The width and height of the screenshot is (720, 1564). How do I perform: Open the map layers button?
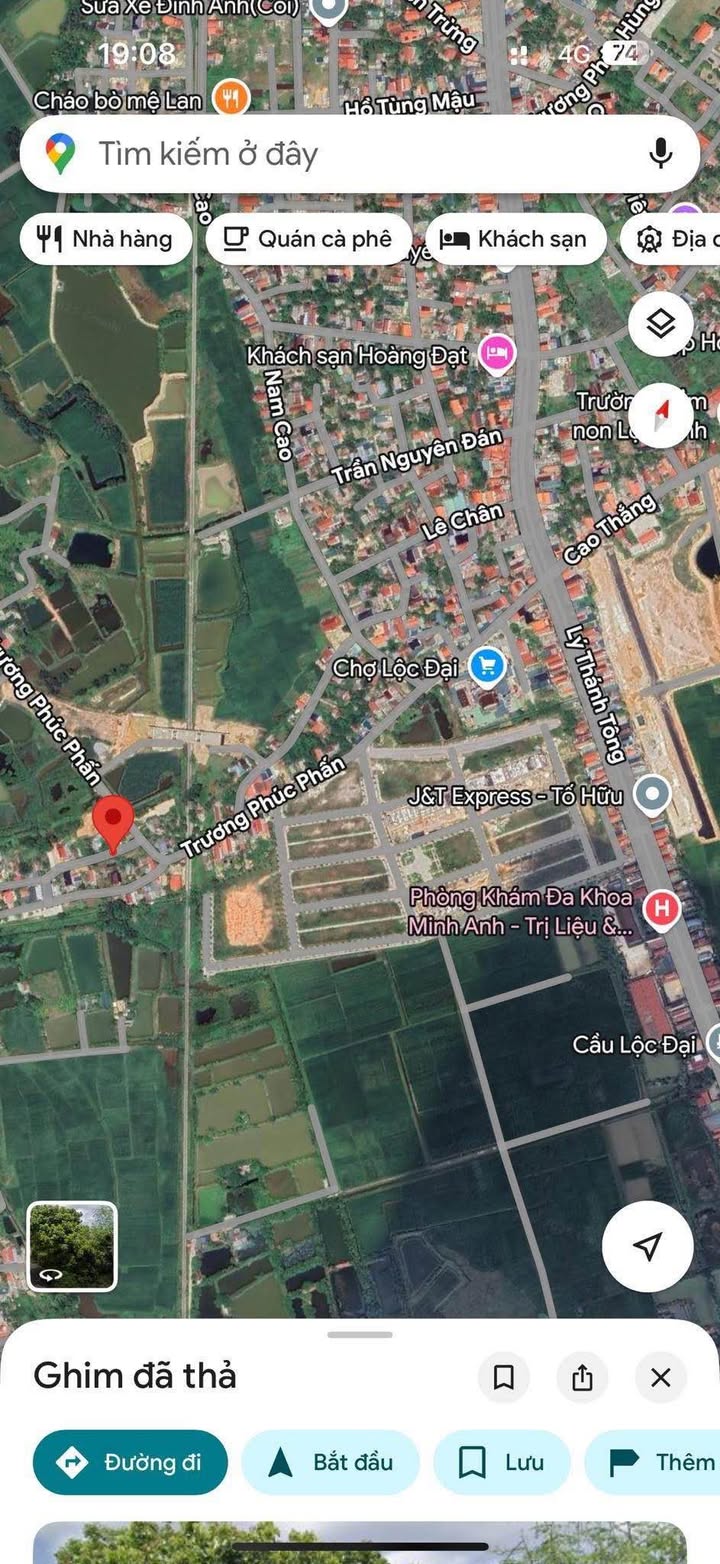(661, 324)
